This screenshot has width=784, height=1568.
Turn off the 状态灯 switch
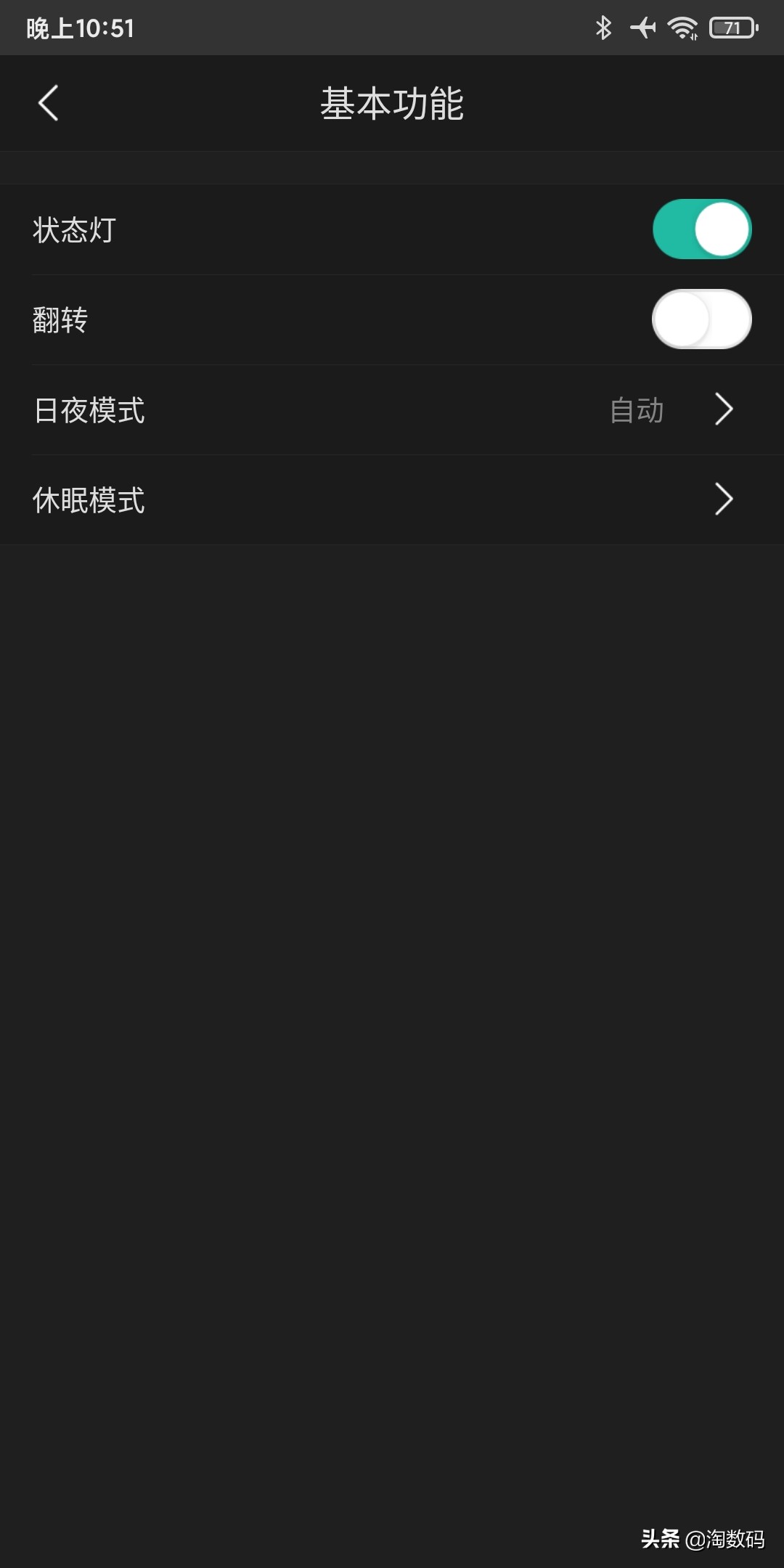702,229
